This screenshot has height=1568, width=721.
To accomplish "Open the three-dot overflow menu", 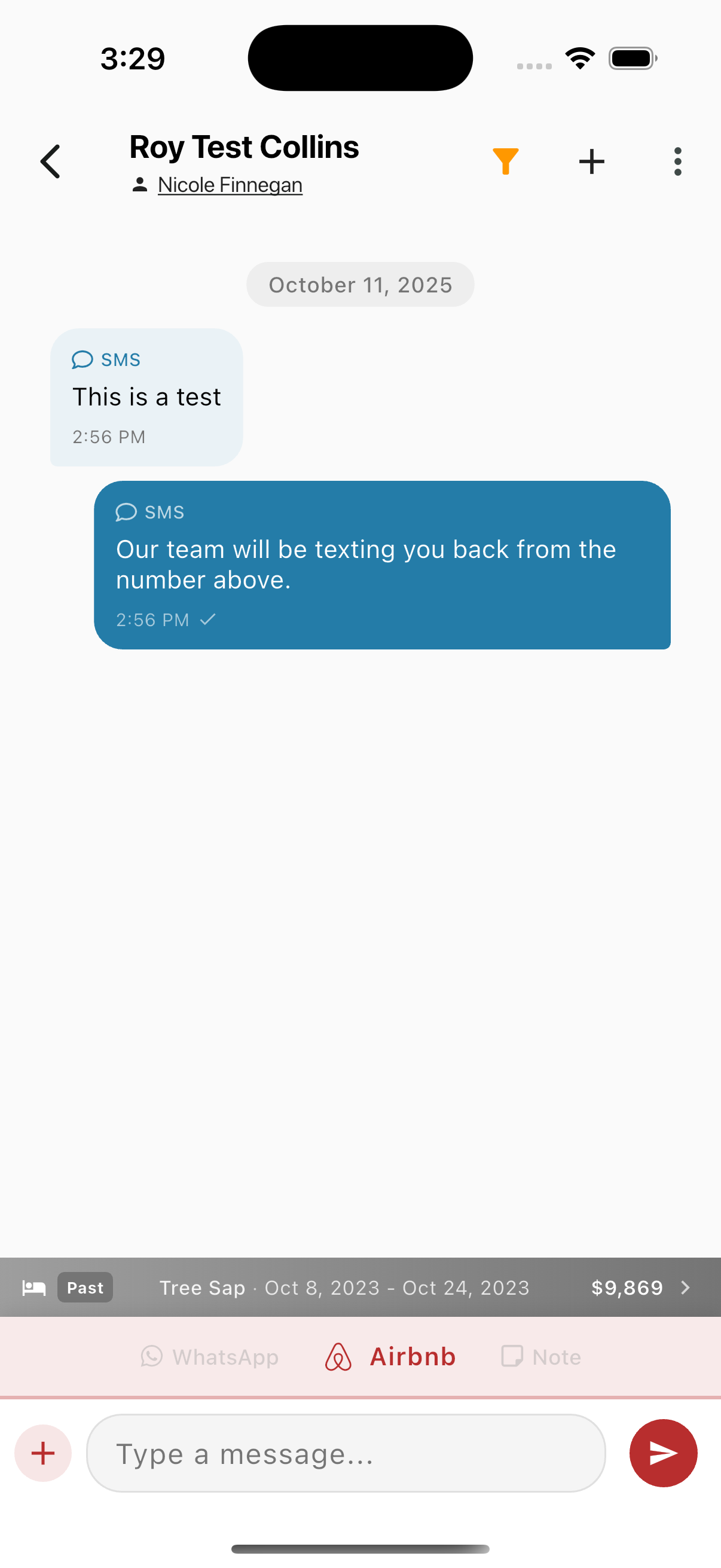I will click(x=677, y=161).
